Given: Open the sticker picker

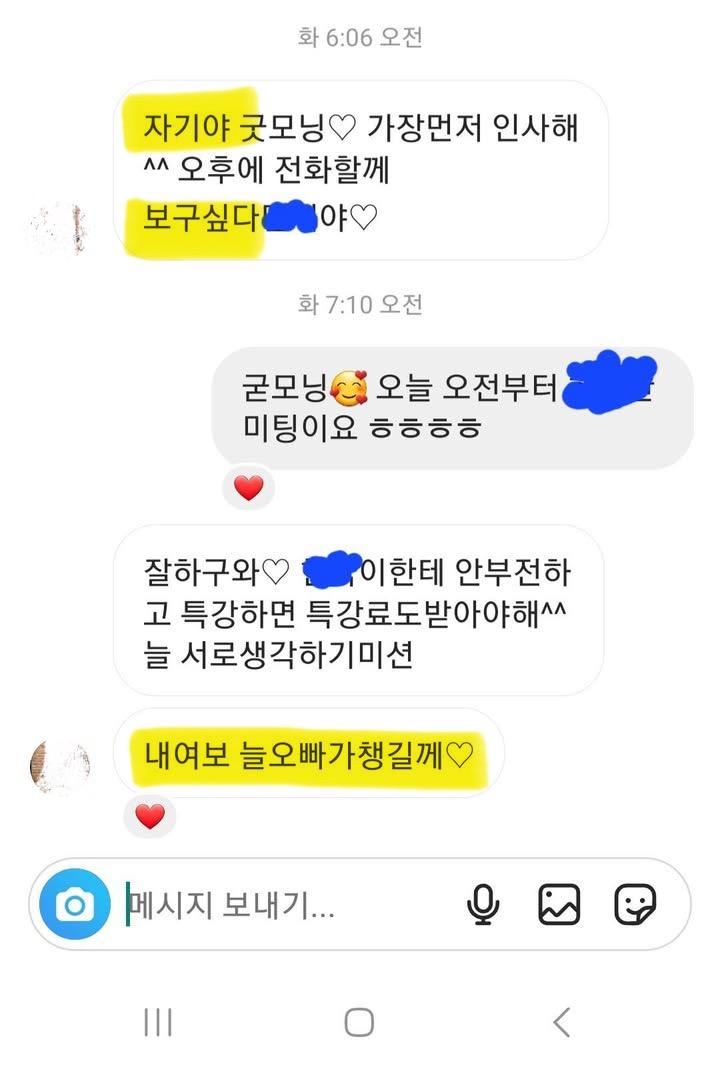Looking at the screenshot, I should 634,905.
